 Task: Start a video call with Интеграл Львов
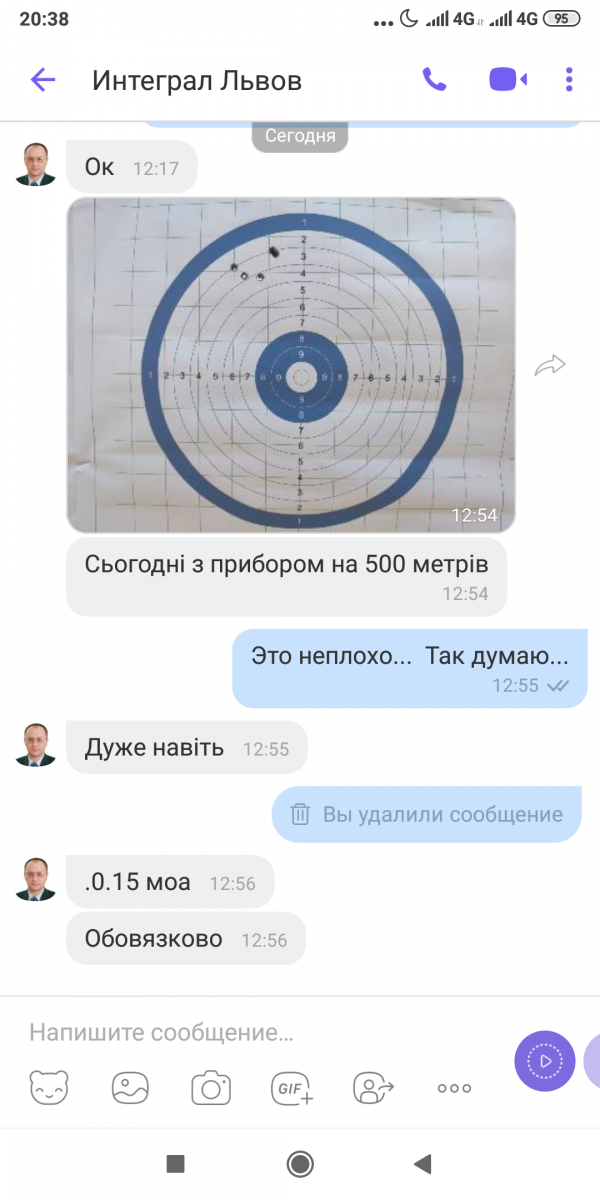point(508,80)
